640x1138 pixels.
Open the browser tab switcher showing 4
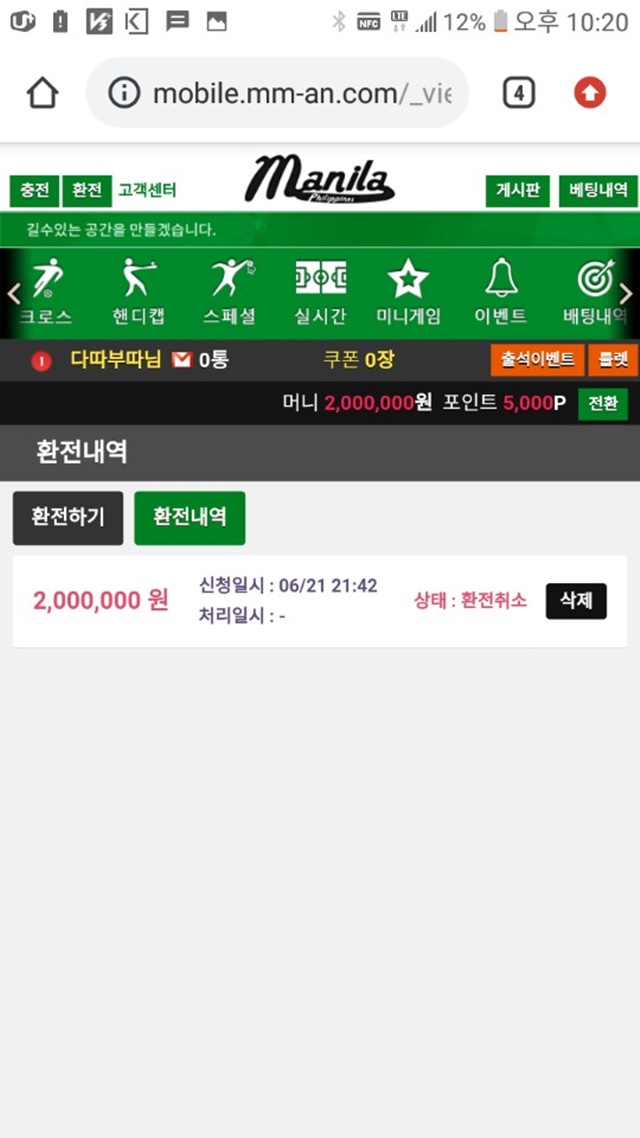pos(519,93)
